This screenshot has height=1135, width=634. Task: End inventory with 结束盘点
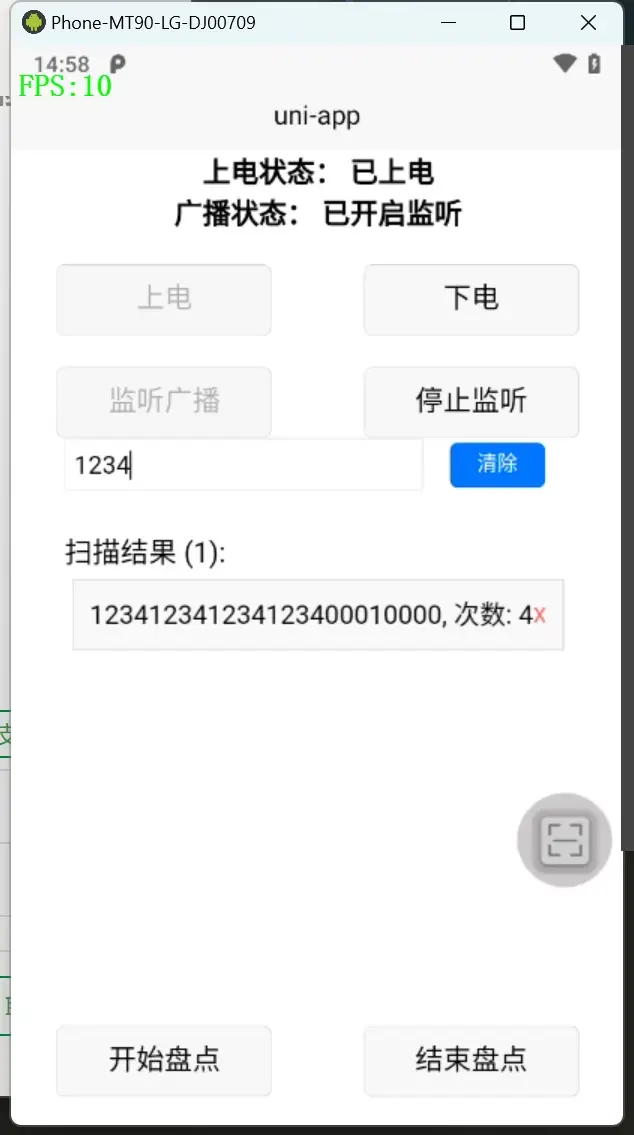pos(471,1060)
